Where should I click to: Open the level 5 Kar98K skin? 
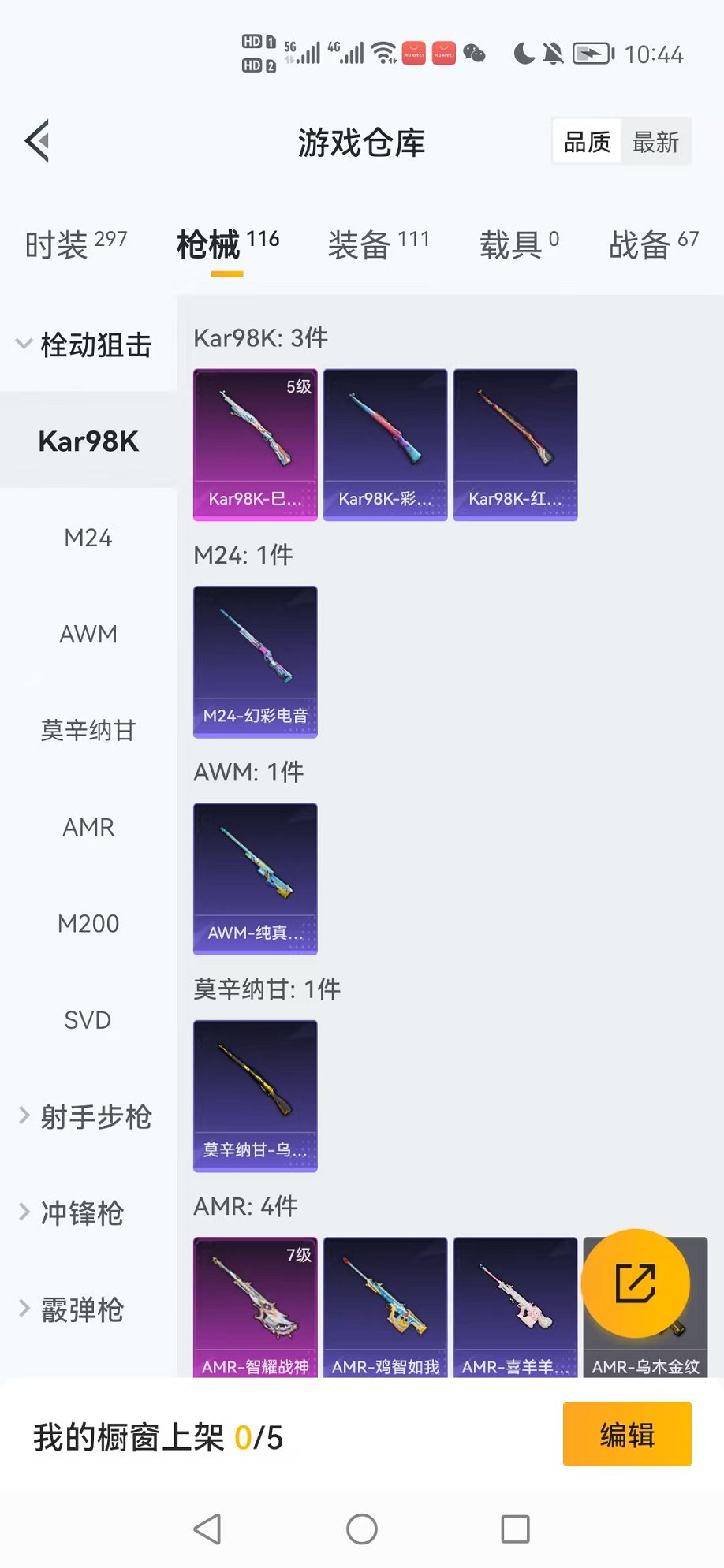coord(255,445)
